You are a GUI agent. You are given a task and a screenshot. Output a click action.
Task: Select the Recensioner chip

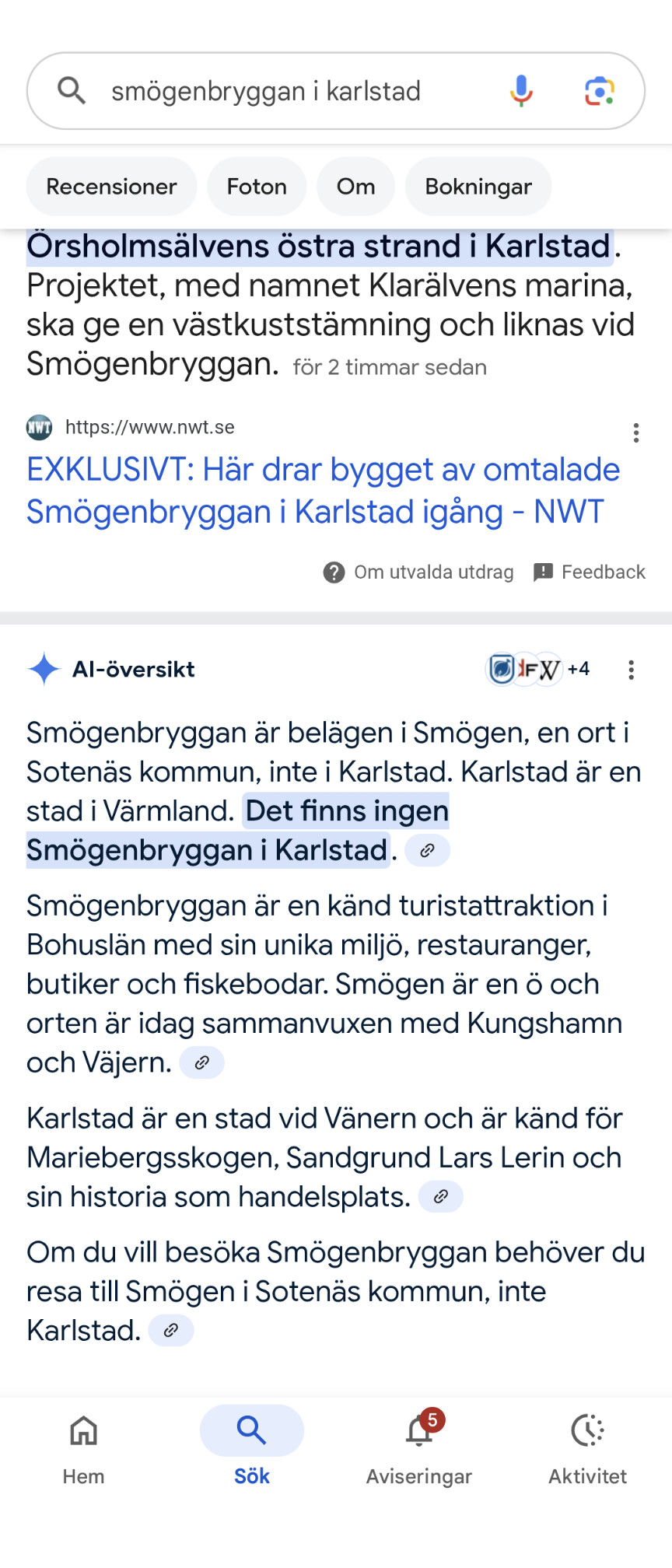click(111, 187)
